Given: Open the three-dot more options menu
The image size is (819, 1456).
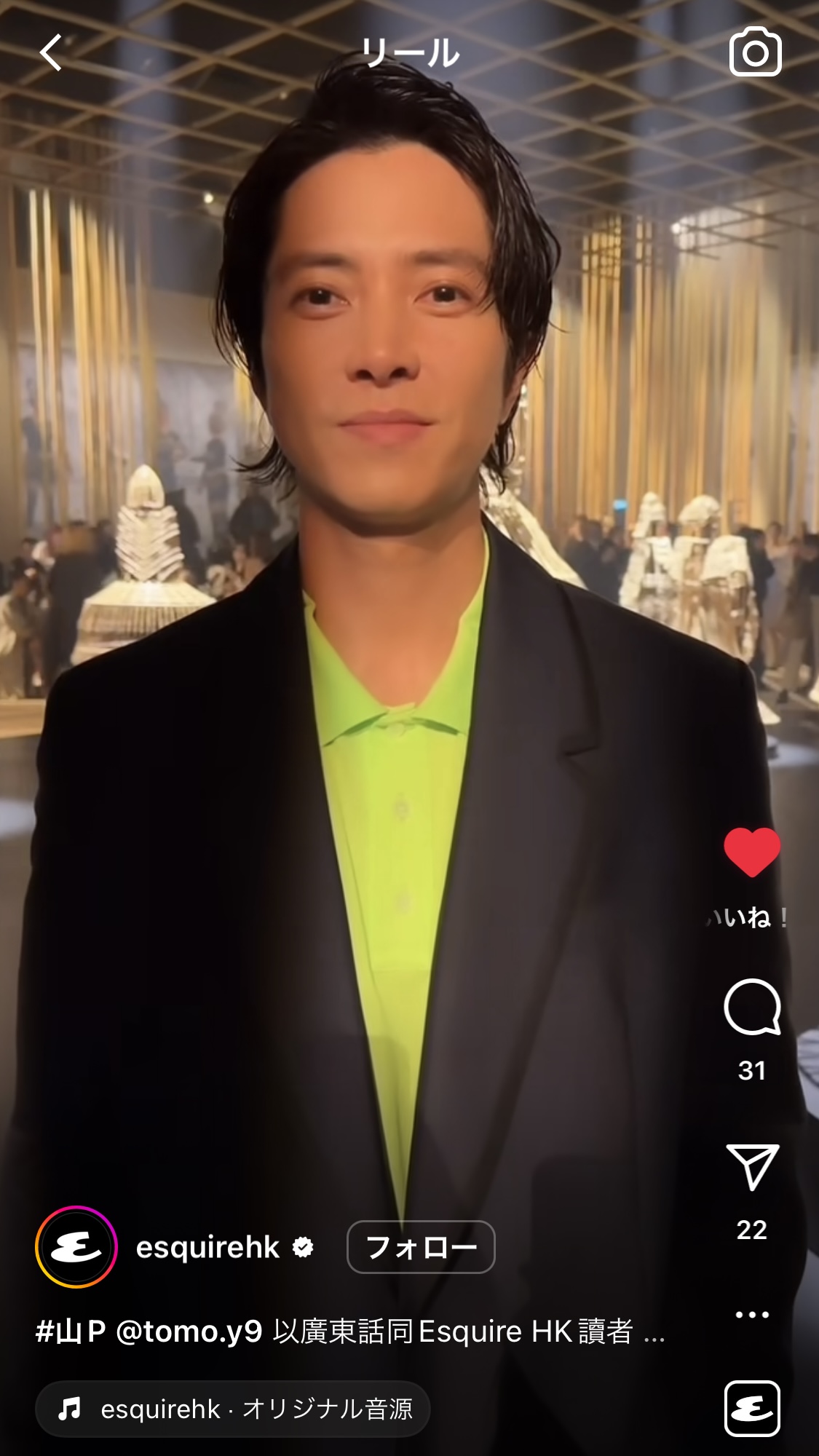Looking at the screenshot, I should pyautogui.click(x=752, y=1314).
